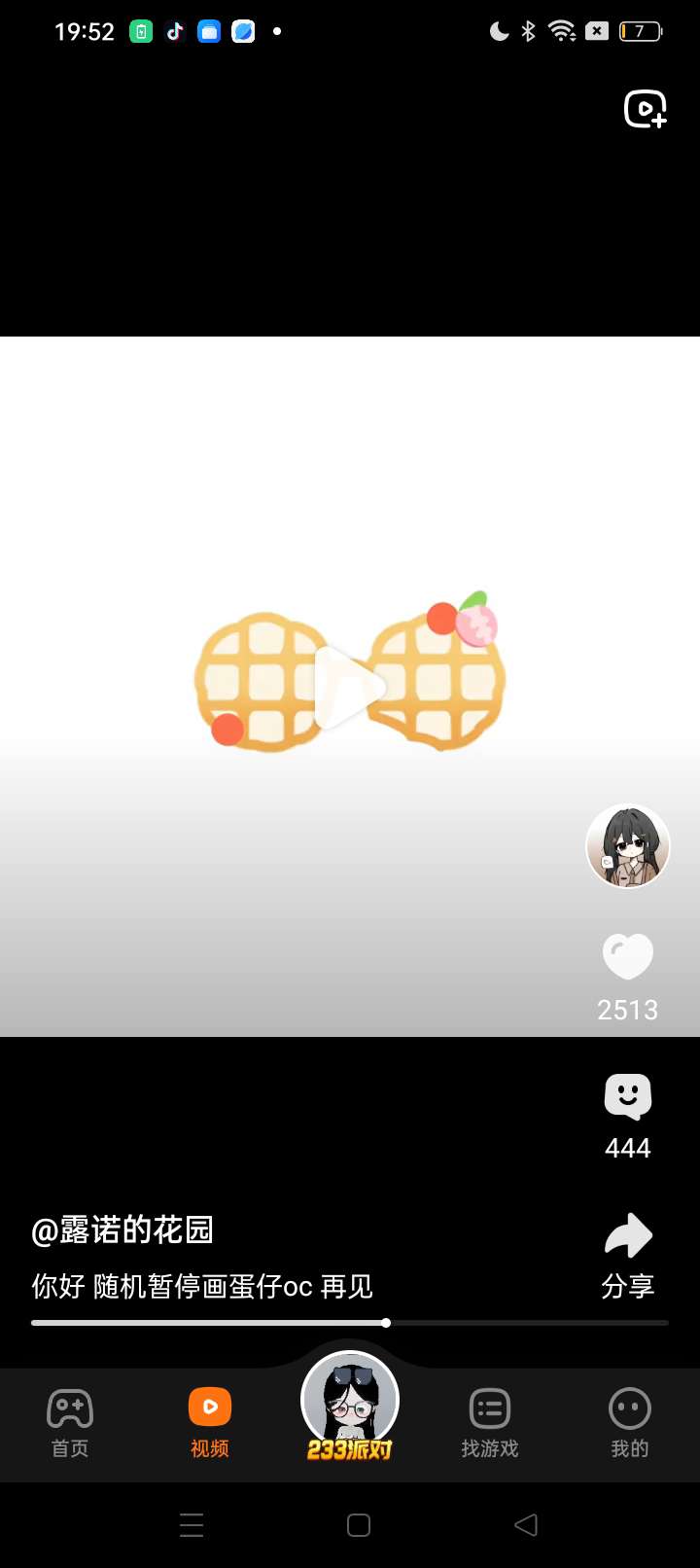Switch to the 首页 tab
This screenshot has height=1568, width=700.
[x=70, y=1423]
